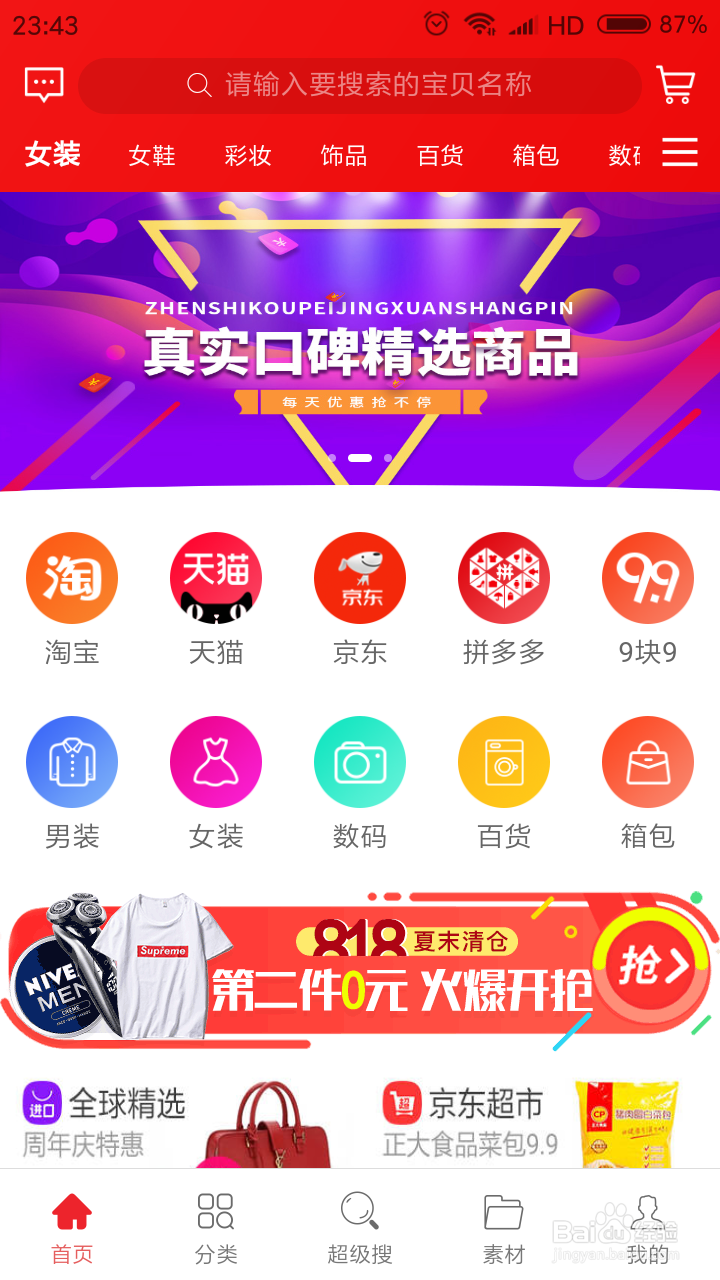
Task: Open the messages icon top left
Action: pos(42,83)
